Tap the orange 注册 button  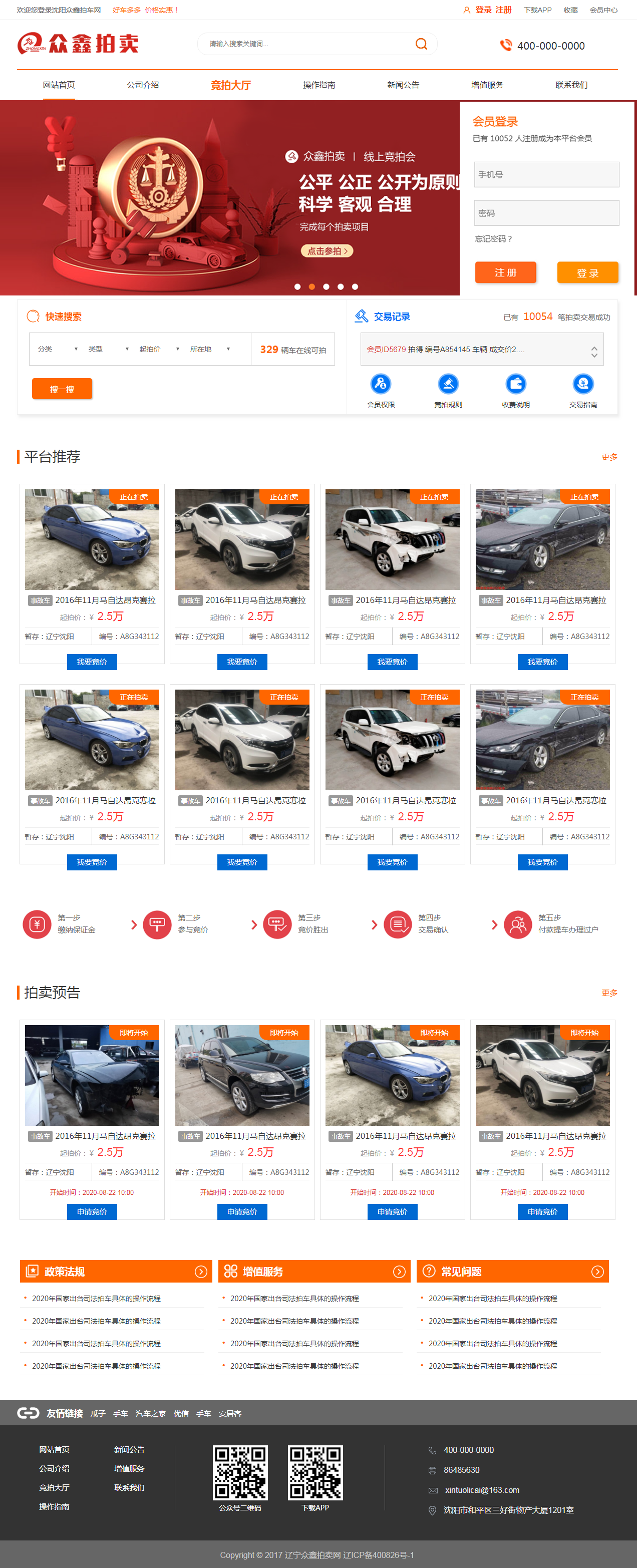[x=505, y=273]
